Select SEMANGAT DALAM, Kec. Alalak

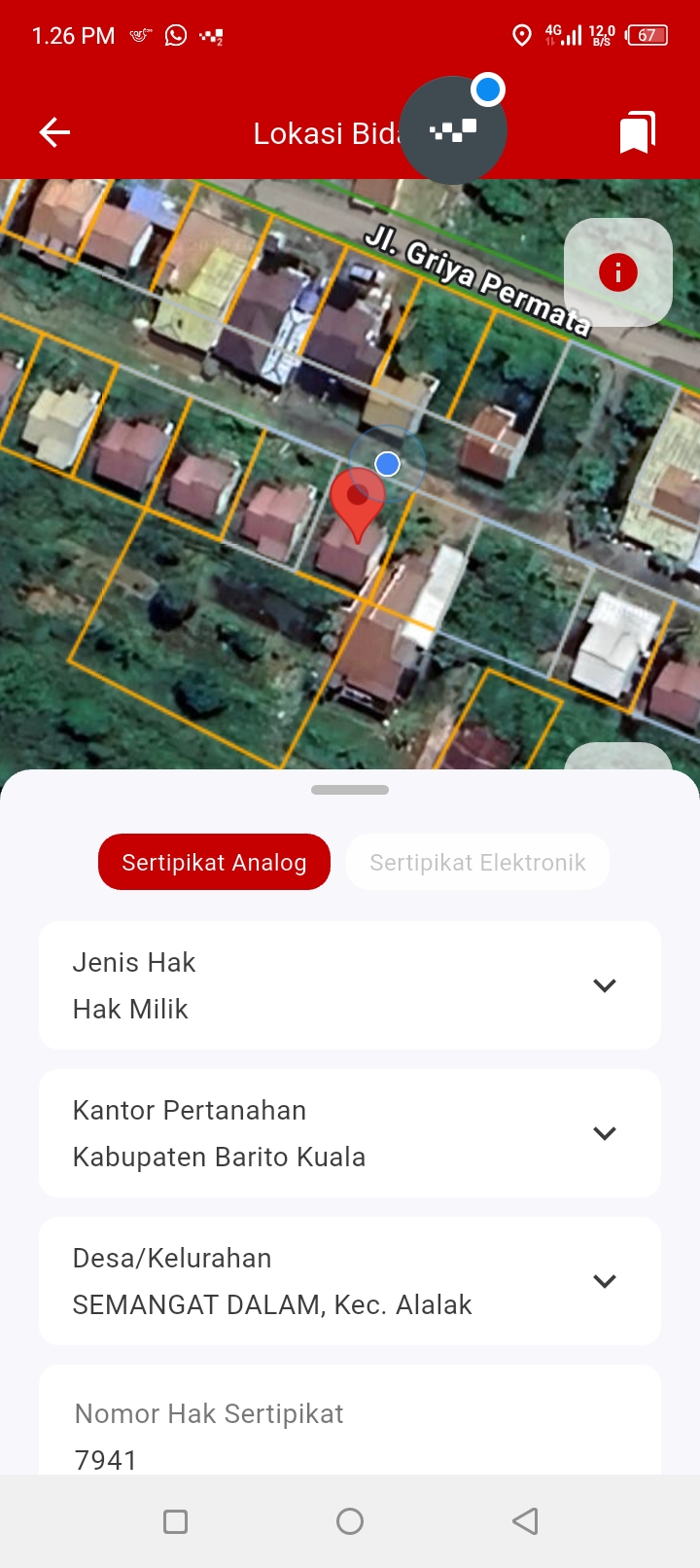[272, 1304]
